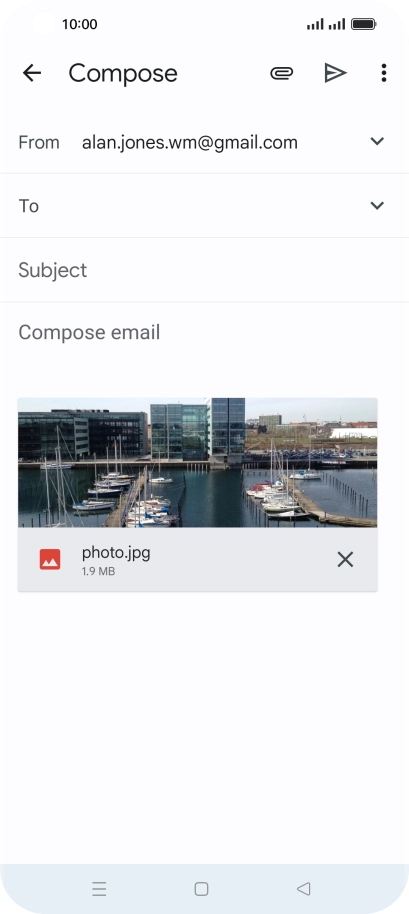Screen dimensions: 409x914
Task: Send the email
Action: [x=335, y=73]
